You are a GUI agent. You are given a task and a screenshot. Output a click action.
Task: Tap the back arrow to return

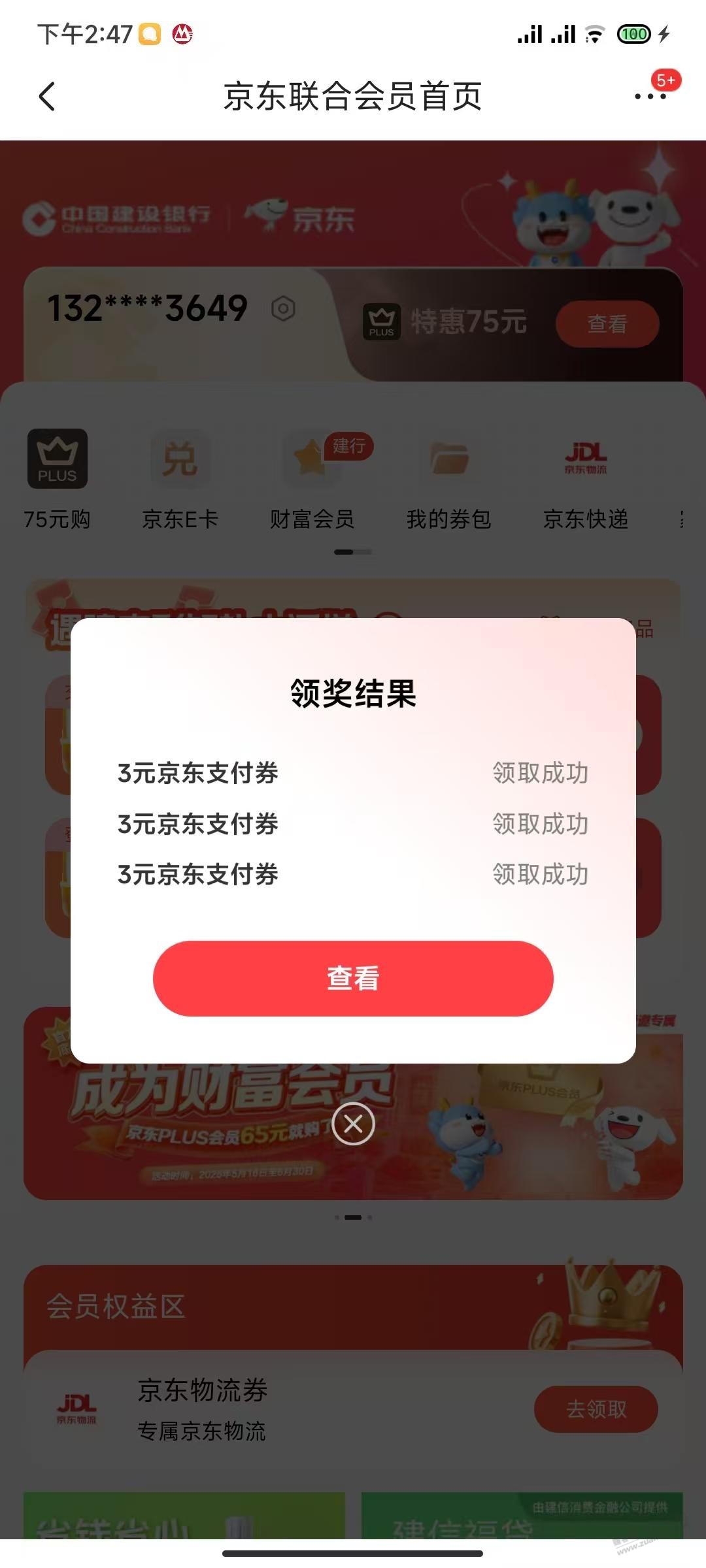[46, 96]
